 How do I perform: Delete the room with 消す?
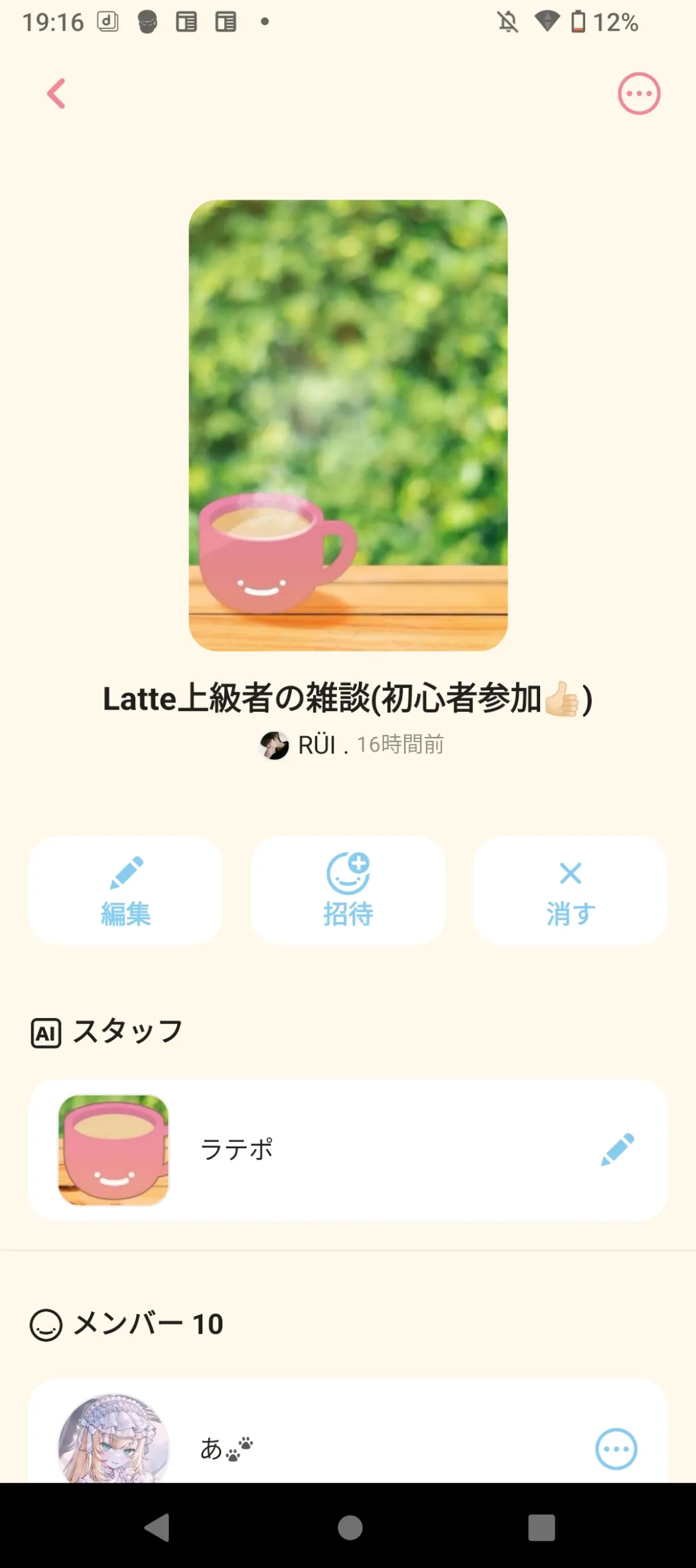coord(570,890)
